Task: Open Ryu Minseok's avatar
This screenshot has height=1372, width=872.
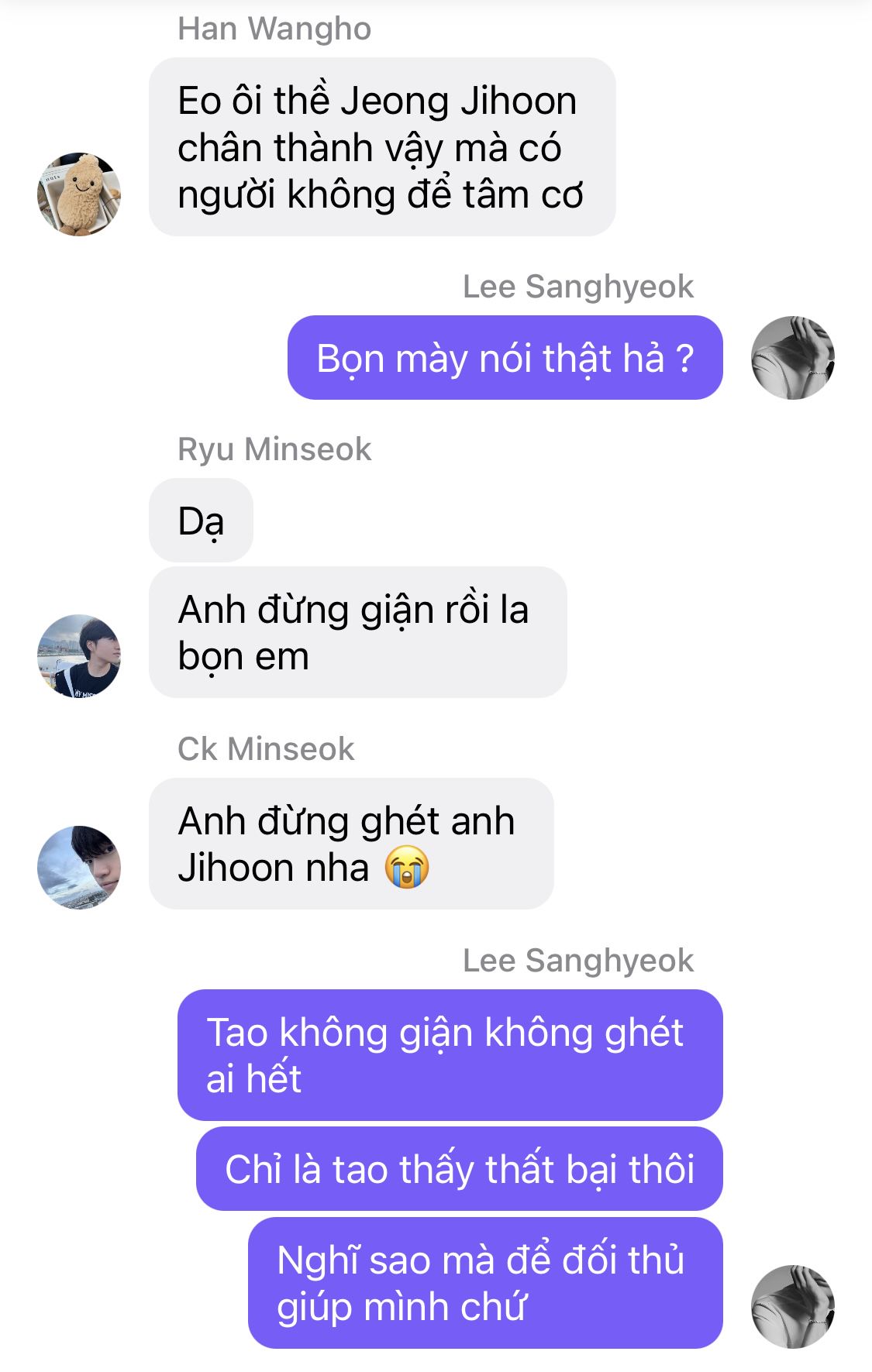Action: (x=79, y=655)
